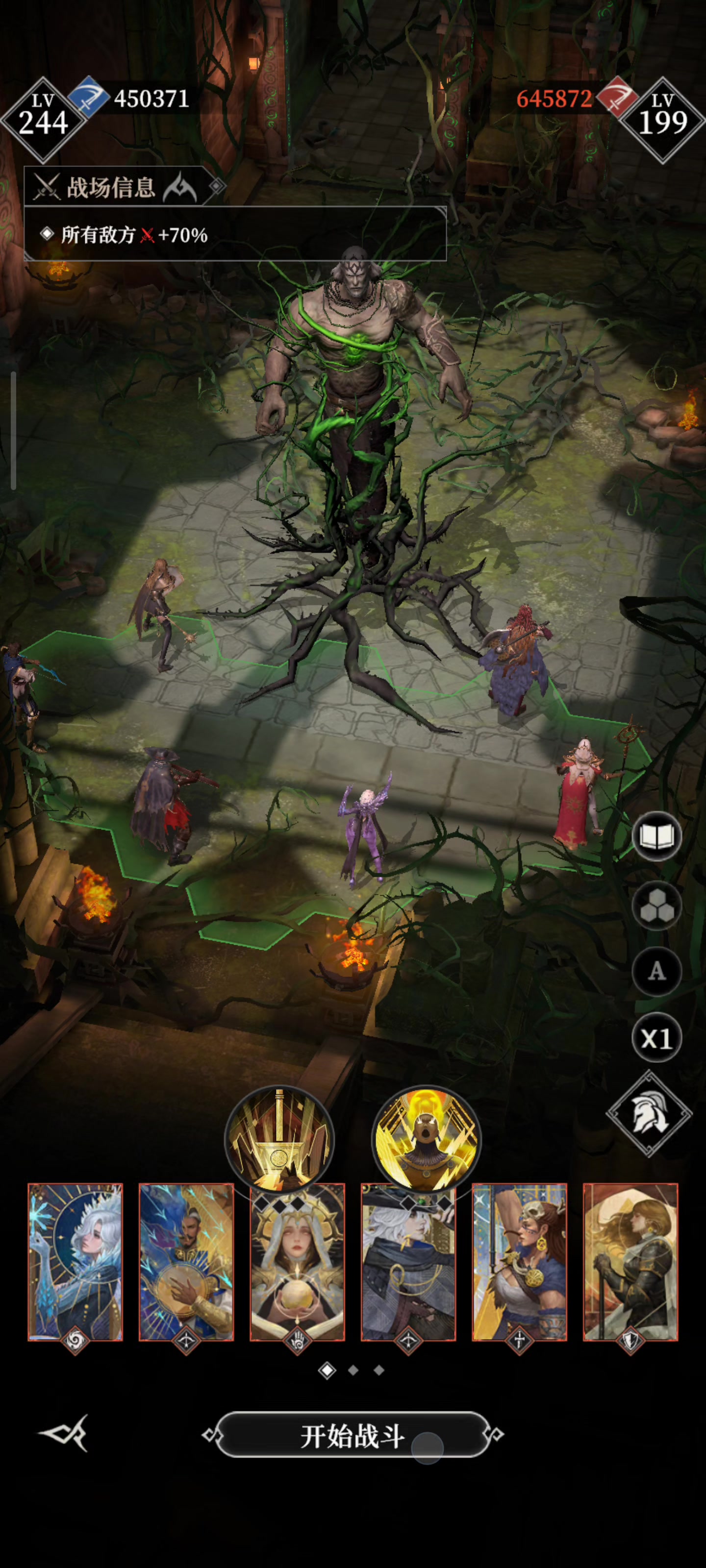Viewport: 706px width, 1568px height.
Task: Switch to the second hero page dot
Action: pyautogui.click(x=353, y=1370)
